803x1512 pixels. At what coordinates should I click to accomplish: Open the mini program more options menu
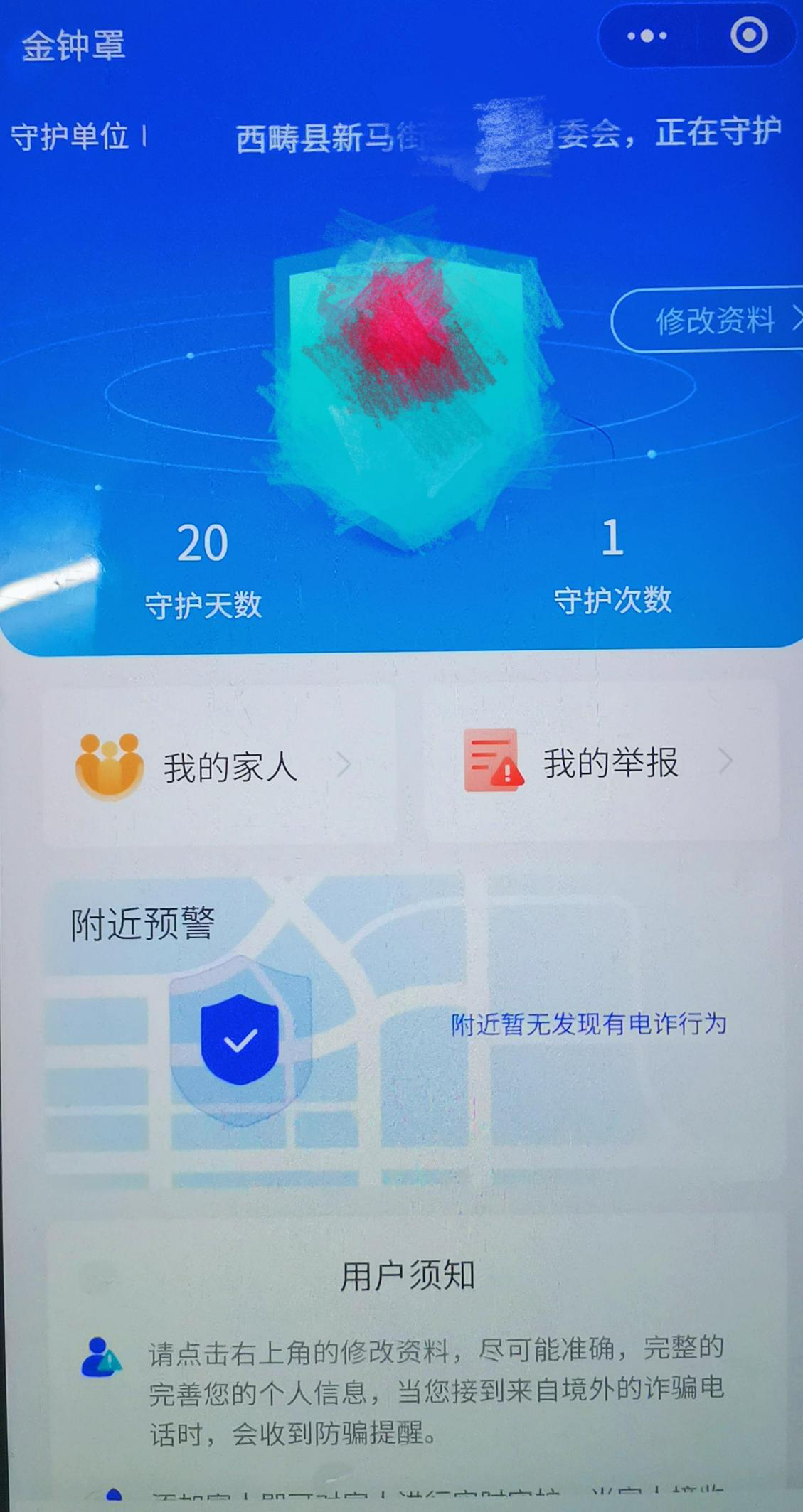pos(647,36)
